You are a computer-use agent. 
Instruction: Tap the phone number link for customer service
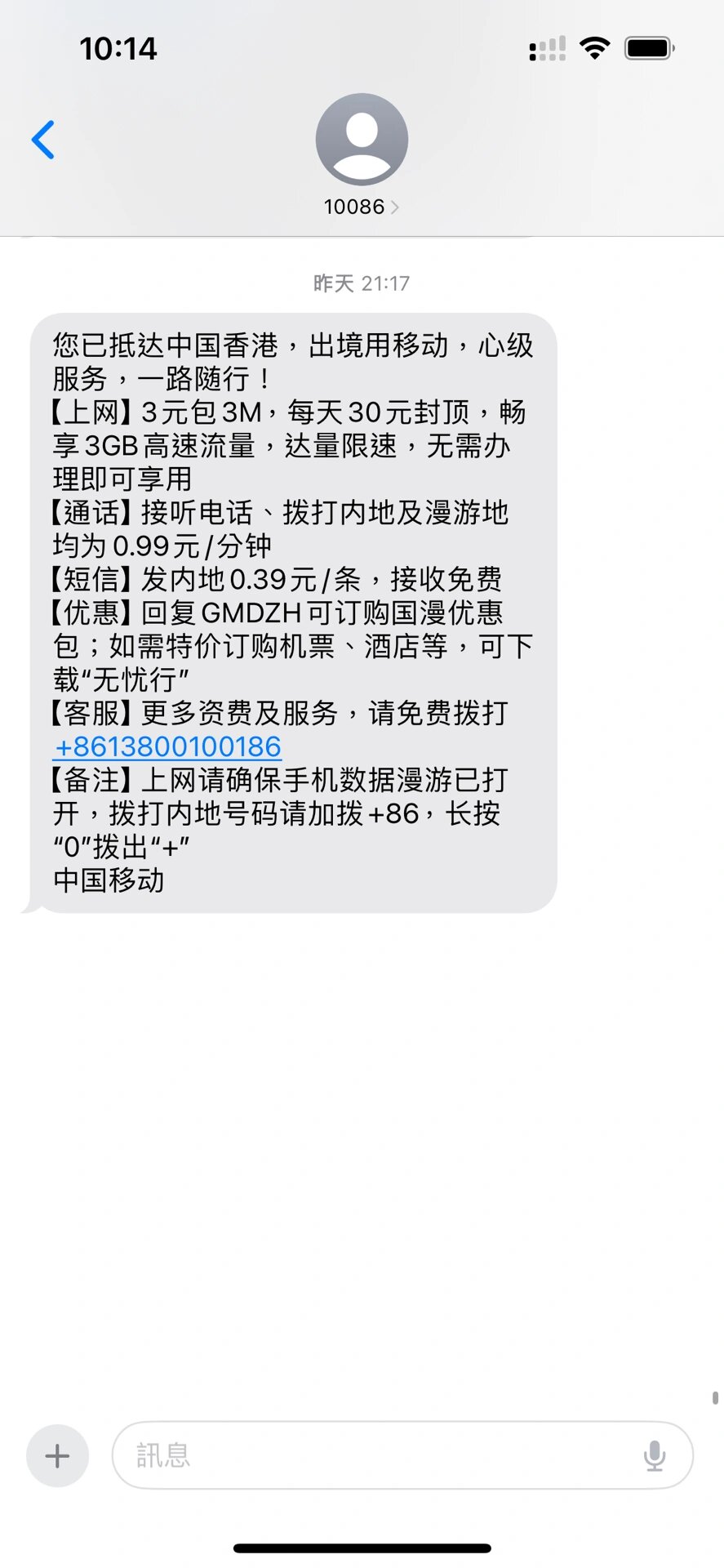click(x=167, y=746)
